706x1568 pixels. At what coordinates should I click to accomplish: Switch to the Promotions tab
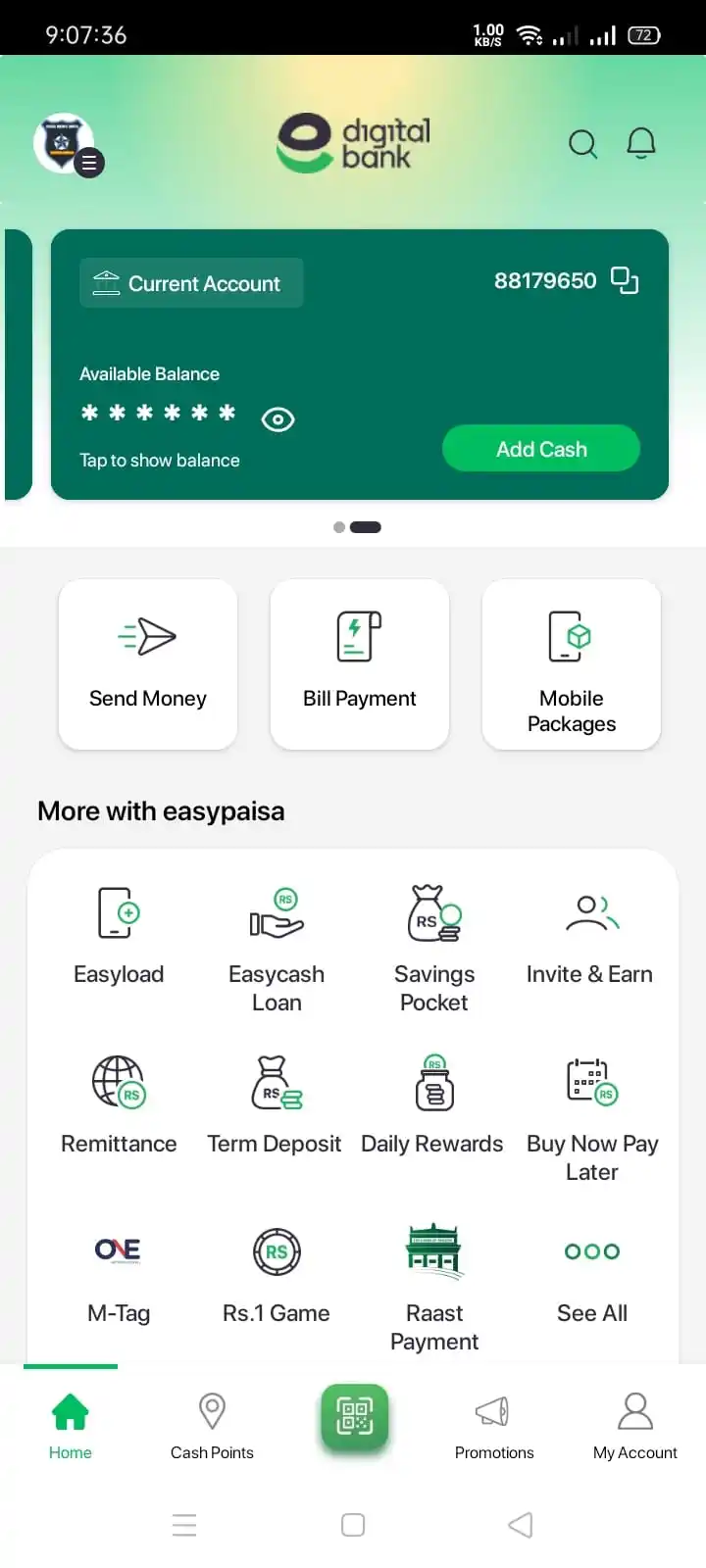pyautogui.click(x=494, y=1426)
